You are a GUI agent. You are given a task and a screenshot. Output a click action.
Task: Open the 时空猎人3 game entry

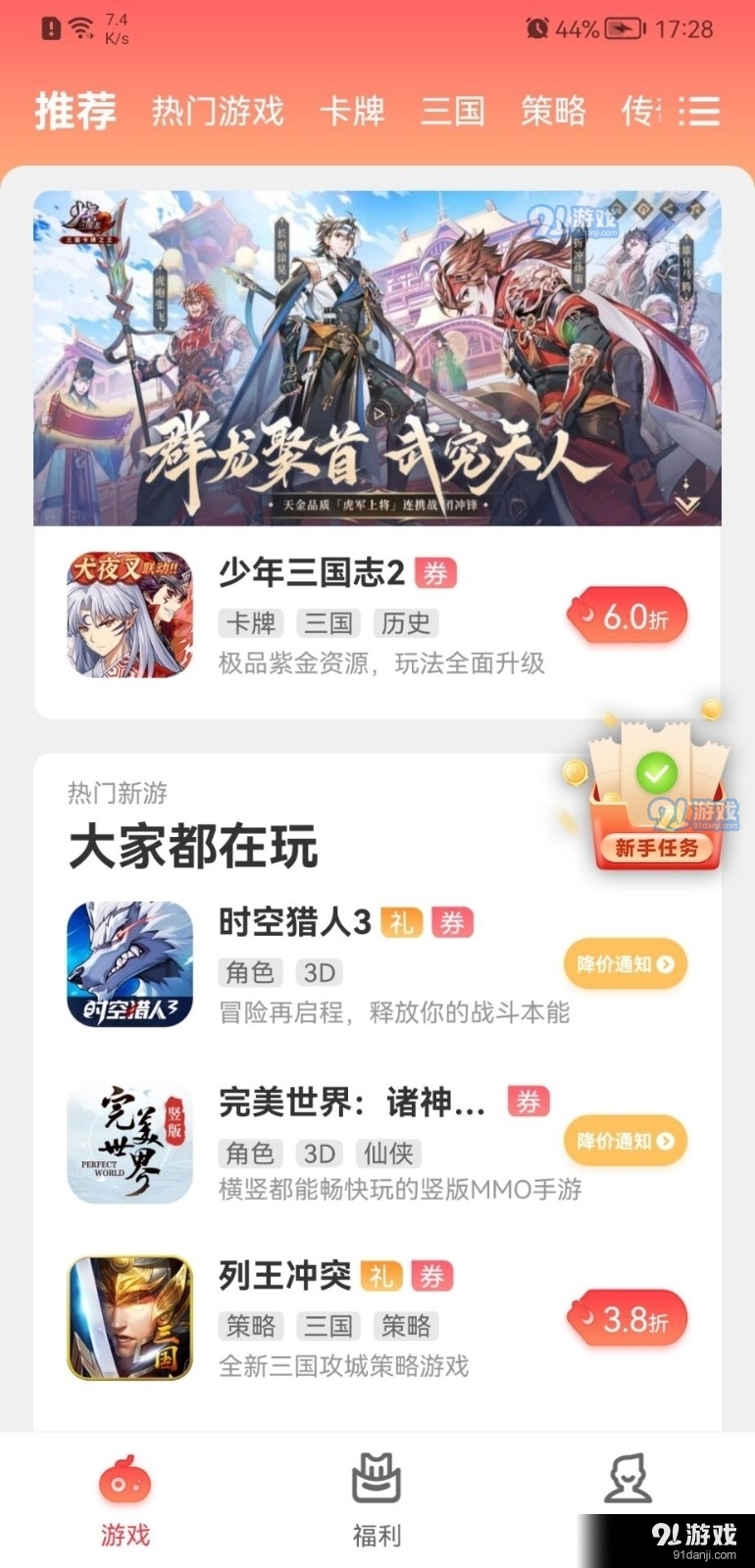click(294, 922)
